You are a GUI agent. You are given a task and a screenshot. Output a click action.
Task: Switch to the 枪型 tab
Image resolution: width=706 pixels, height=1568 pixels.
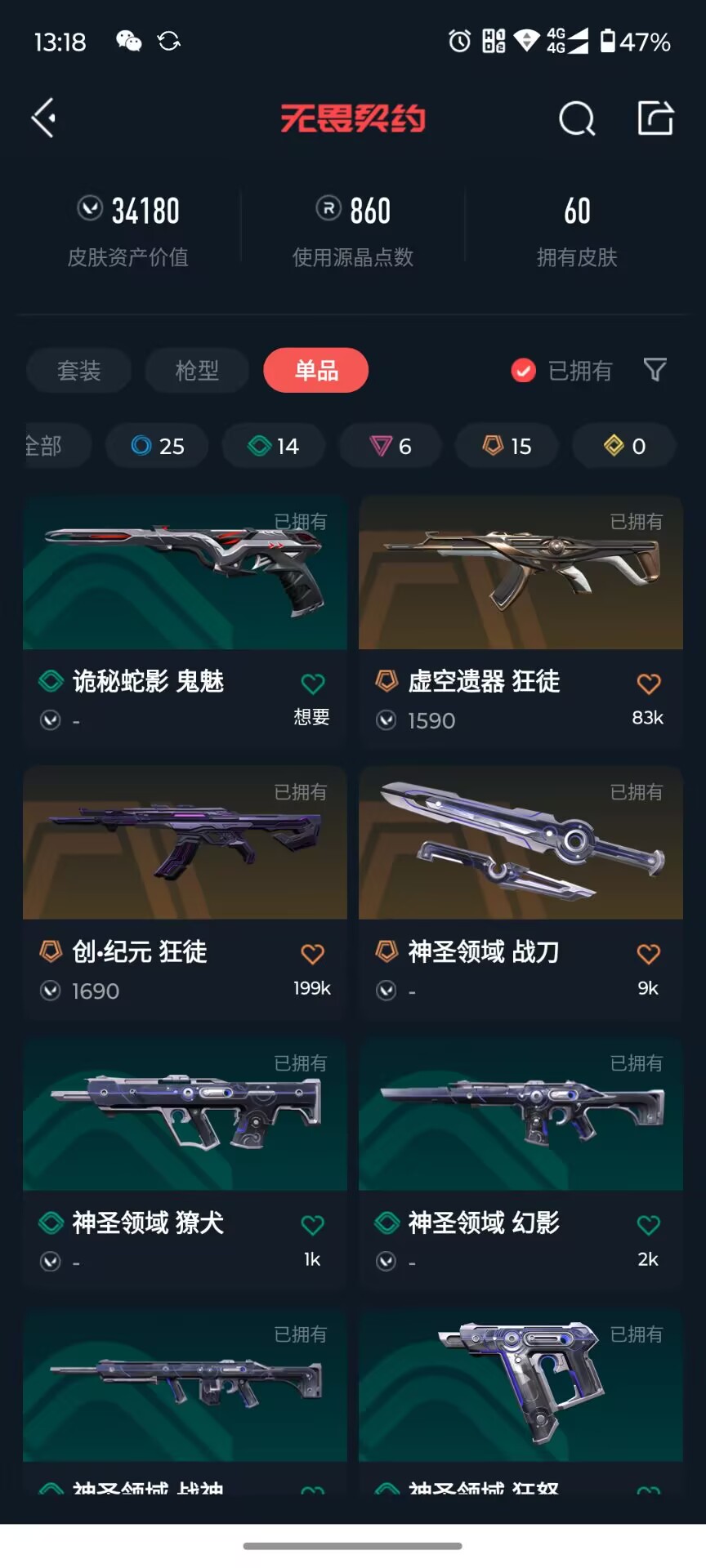(197, 371)
